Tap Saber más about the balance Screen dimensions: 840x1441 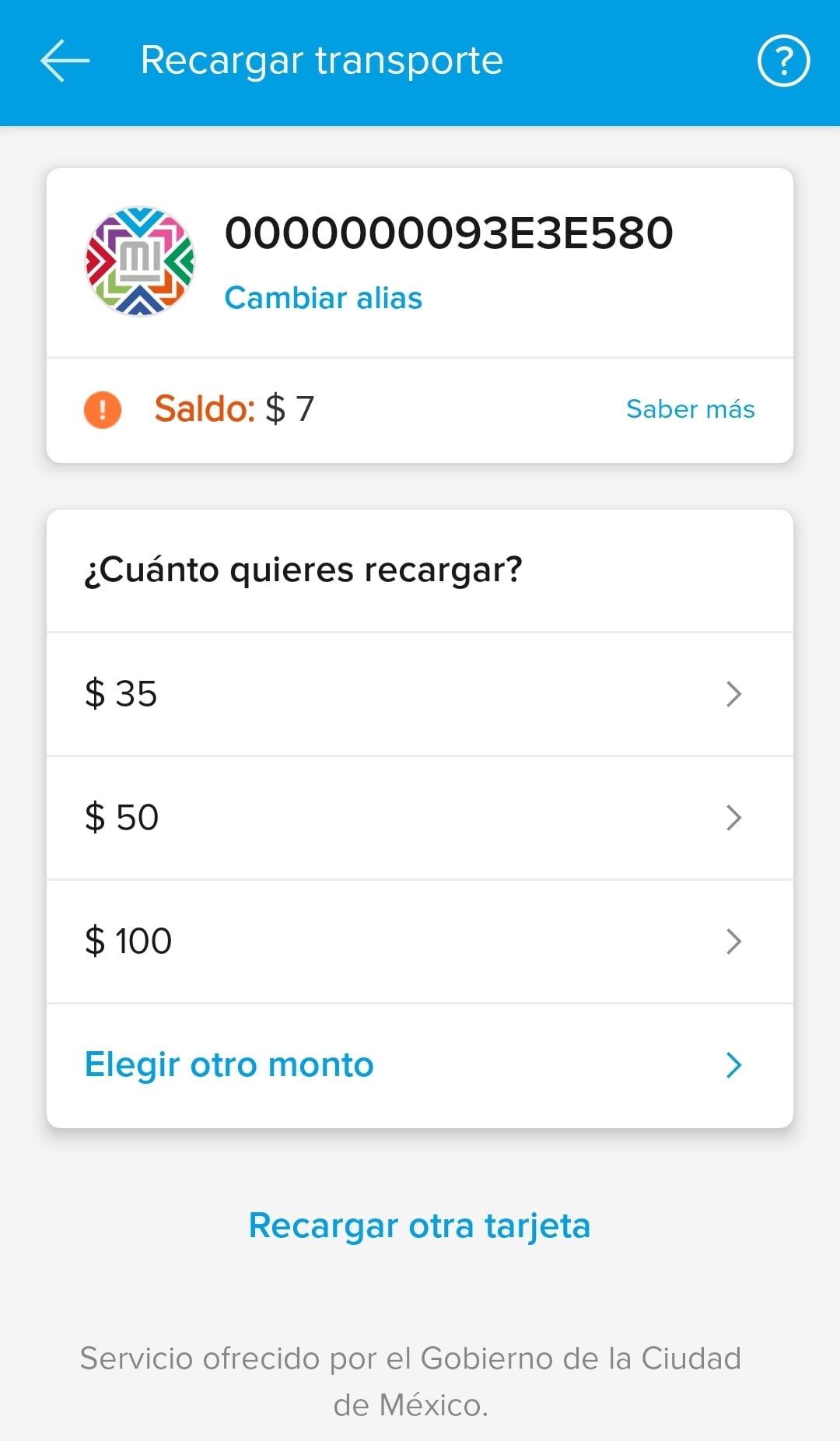(x=689, y=410)
